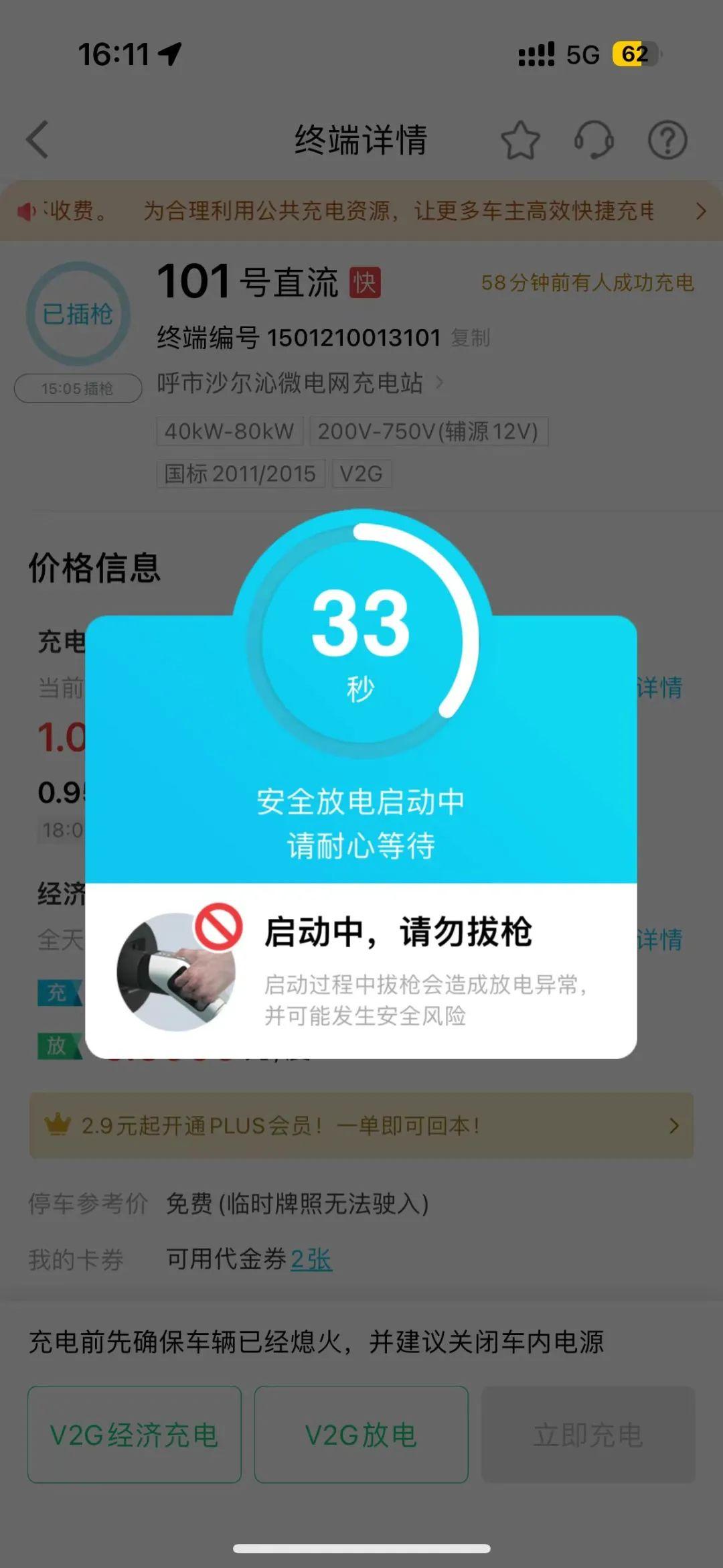Viewport: 723px width, 1568px height.
Task: Open the help question mark icon
Action: 667,140
